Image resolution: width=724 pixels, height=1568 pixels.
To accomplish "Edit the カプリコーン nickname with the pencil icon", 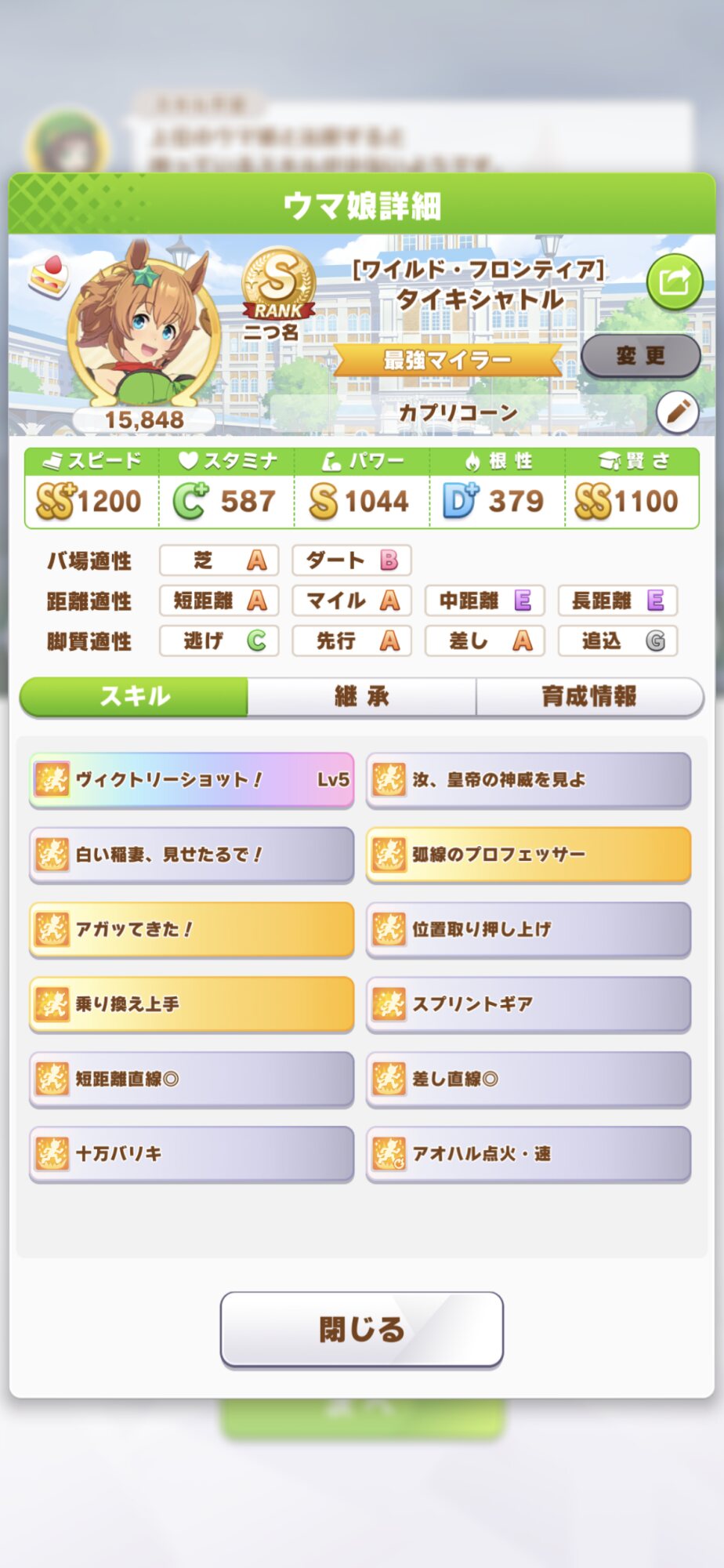I will coord(677,412).
